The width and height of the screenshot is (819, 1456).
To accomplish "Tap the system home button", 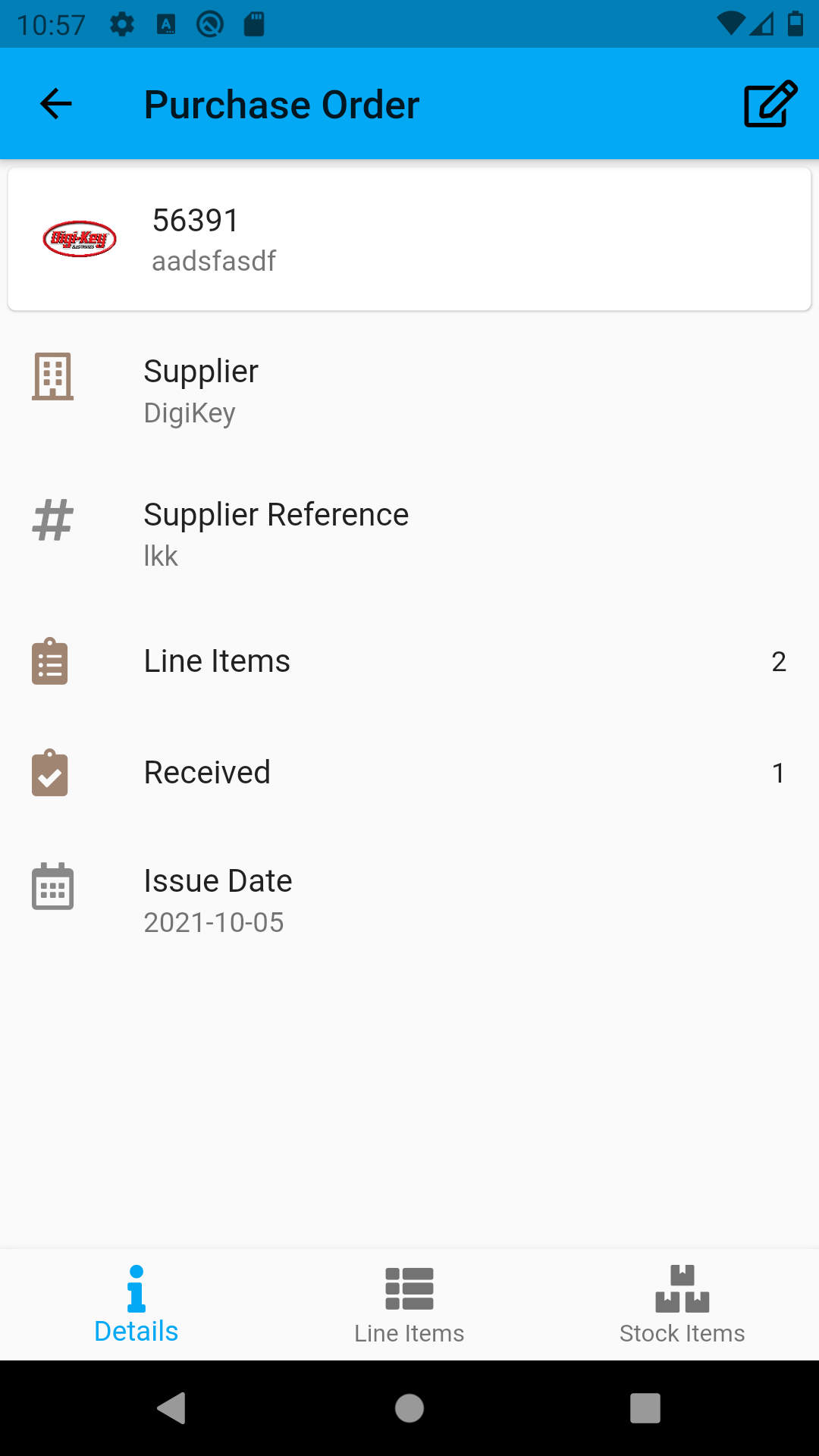I will 409,1408.
